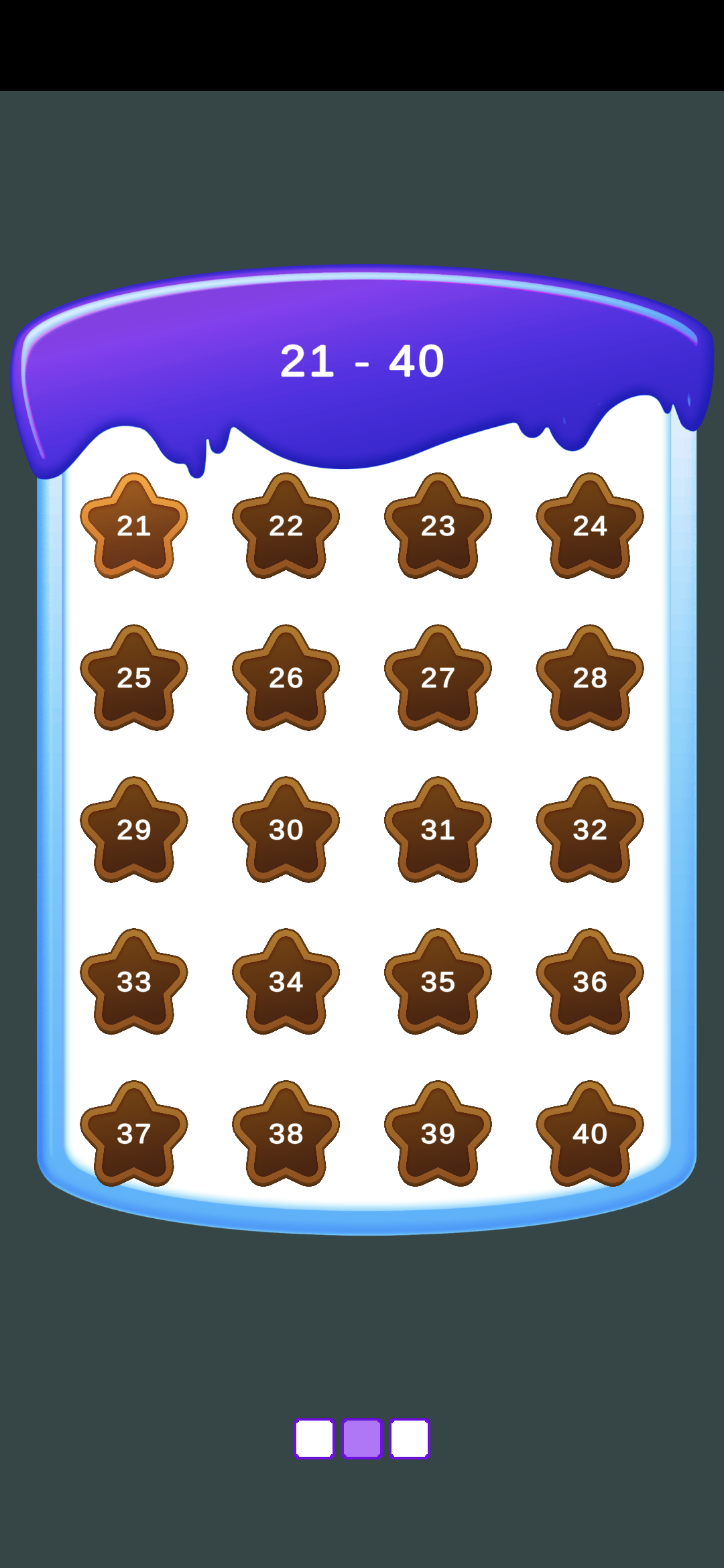Image resolution: width=724 pixels, height=1568 pixels.
Task: Select level 31 star
Action: point(438,831)
